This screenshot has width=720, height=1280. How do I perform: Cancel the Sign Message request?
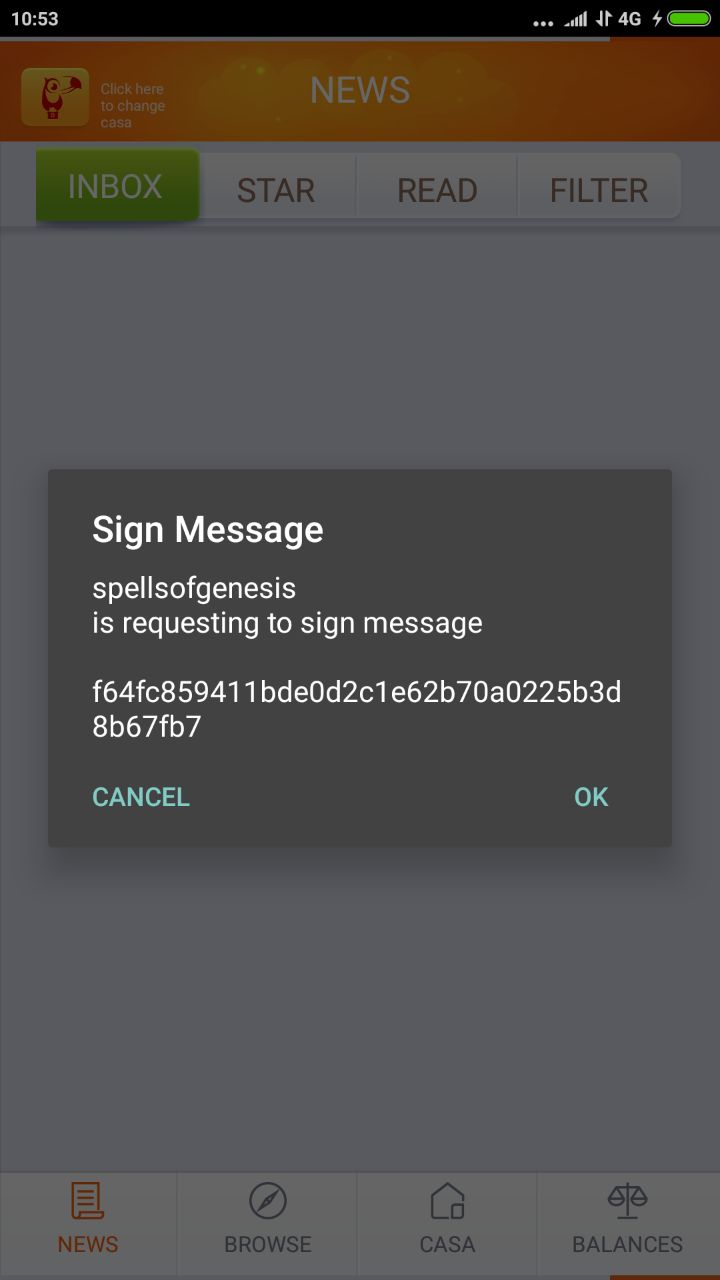141,797
